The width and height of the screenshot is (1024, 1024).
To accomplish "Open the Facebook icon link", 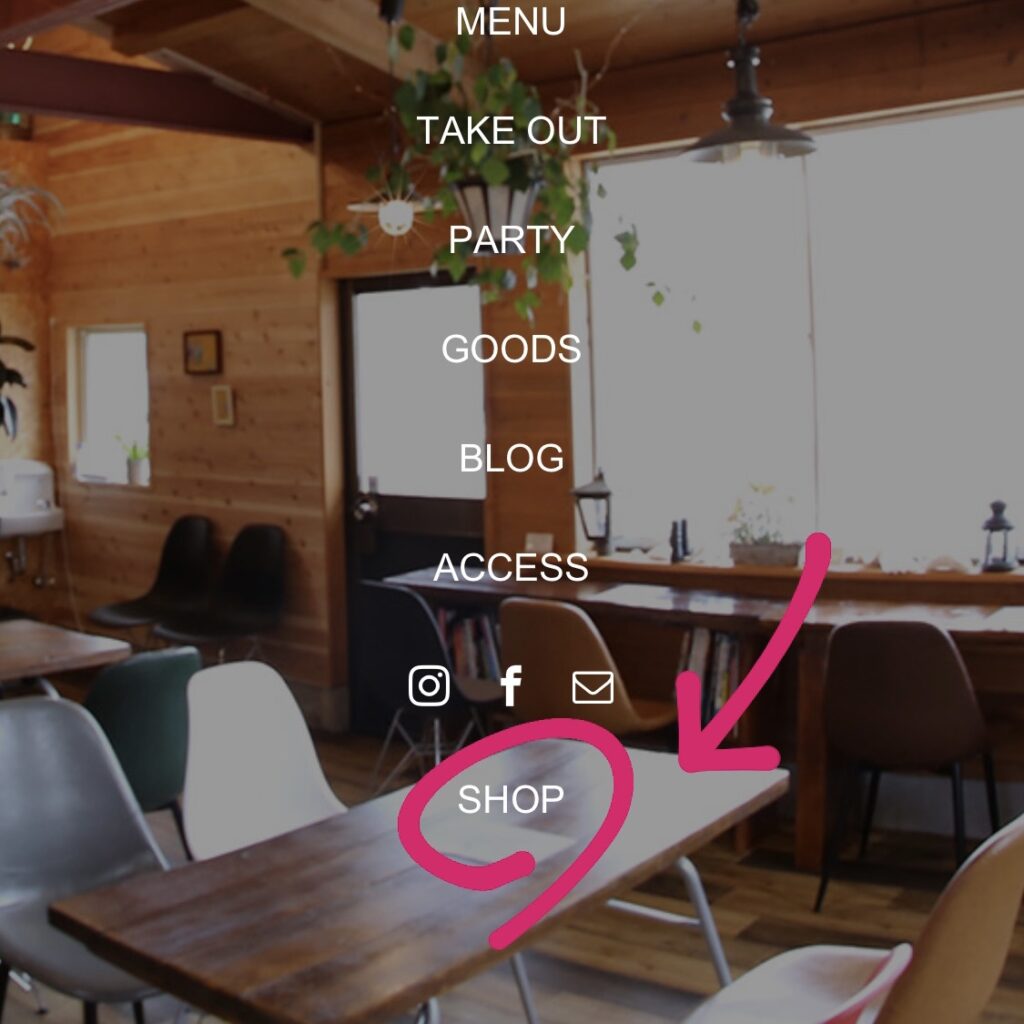I will [511, 686].
